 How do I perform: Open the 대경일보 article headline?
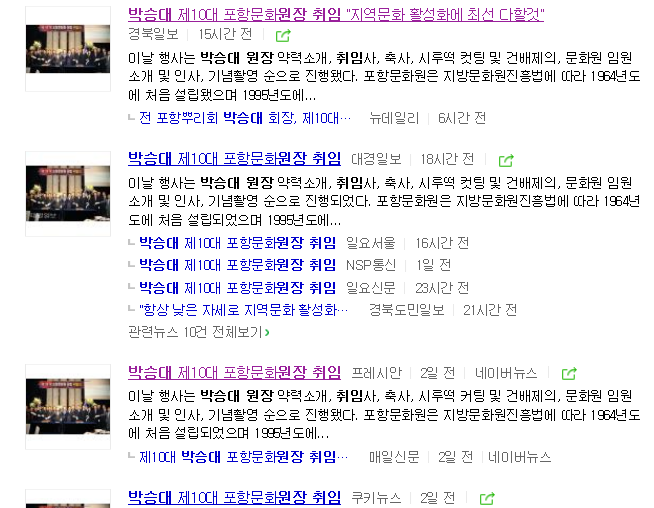(x=234, y=158)
